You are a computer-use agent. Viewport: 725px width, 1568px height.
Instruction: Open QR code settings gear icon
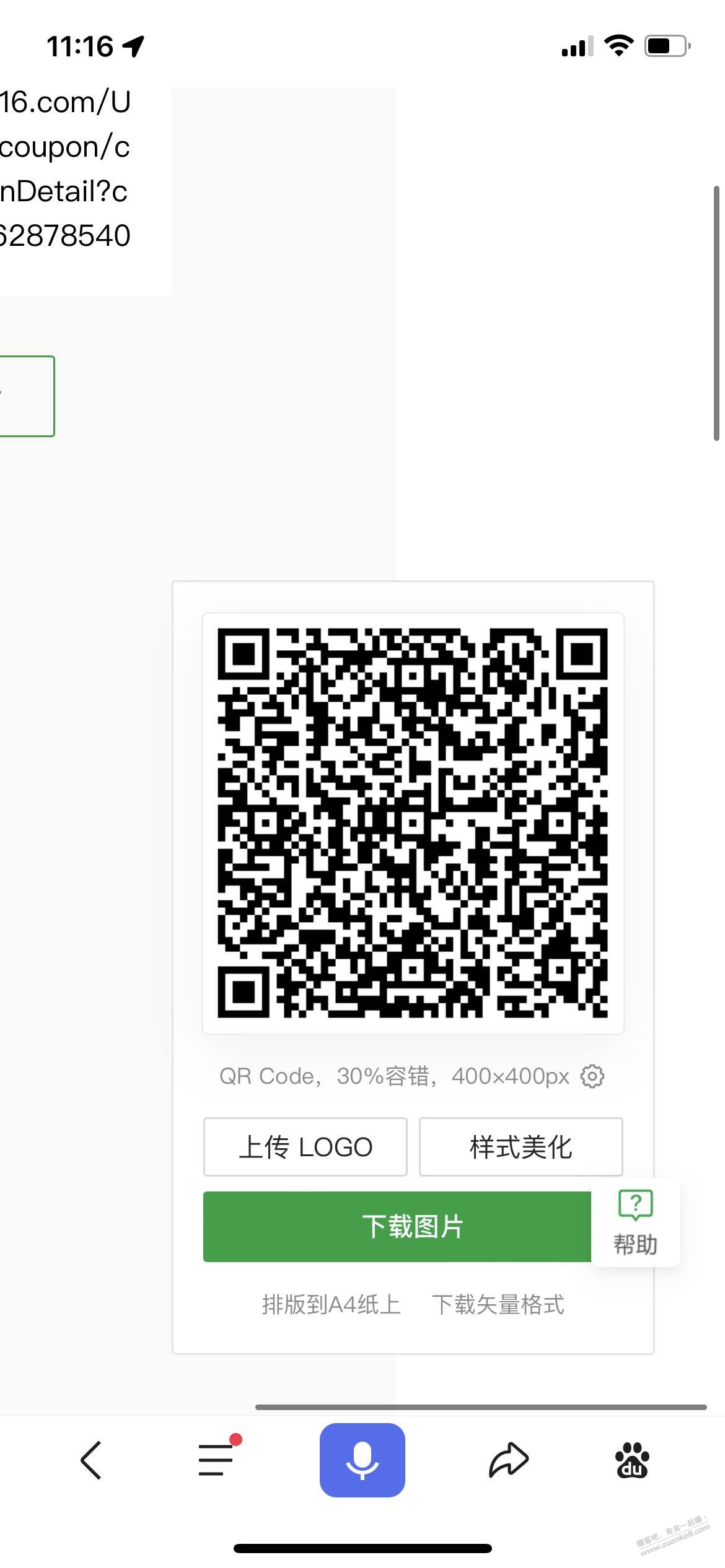592,1076
